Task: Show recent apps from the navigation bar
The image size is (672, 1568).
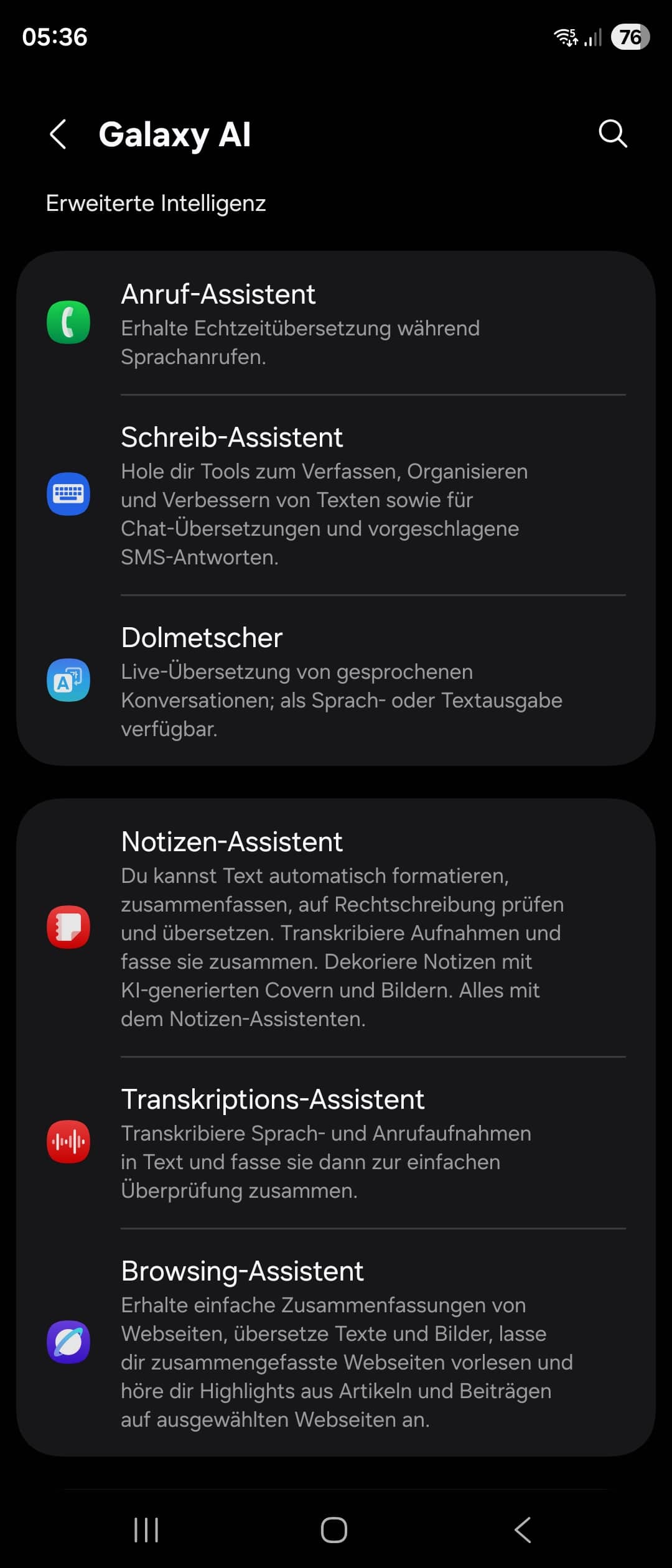Action: (x=146, y=1529)
